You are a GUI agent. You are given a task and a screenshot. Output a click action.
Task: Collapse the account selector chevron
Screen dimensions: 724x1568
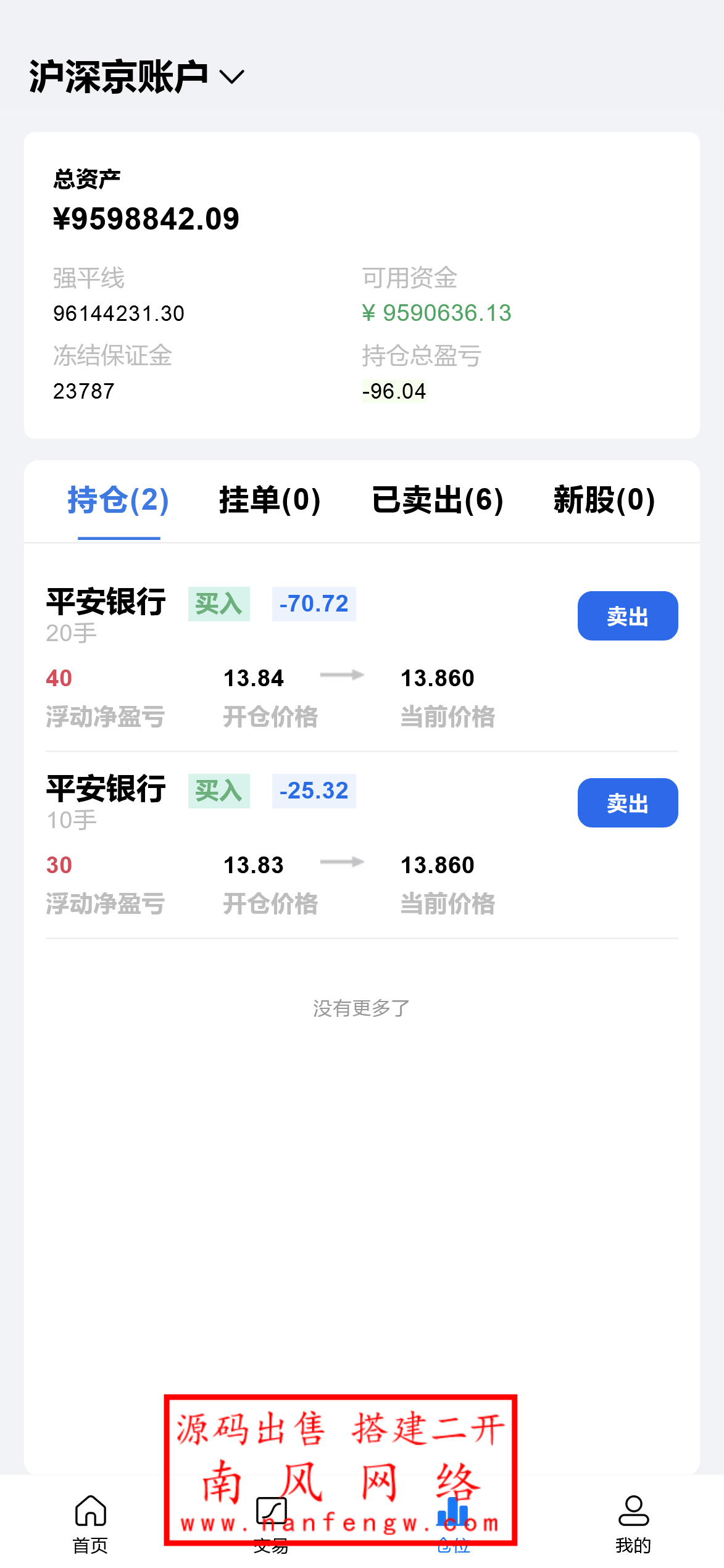coord(231,78)
